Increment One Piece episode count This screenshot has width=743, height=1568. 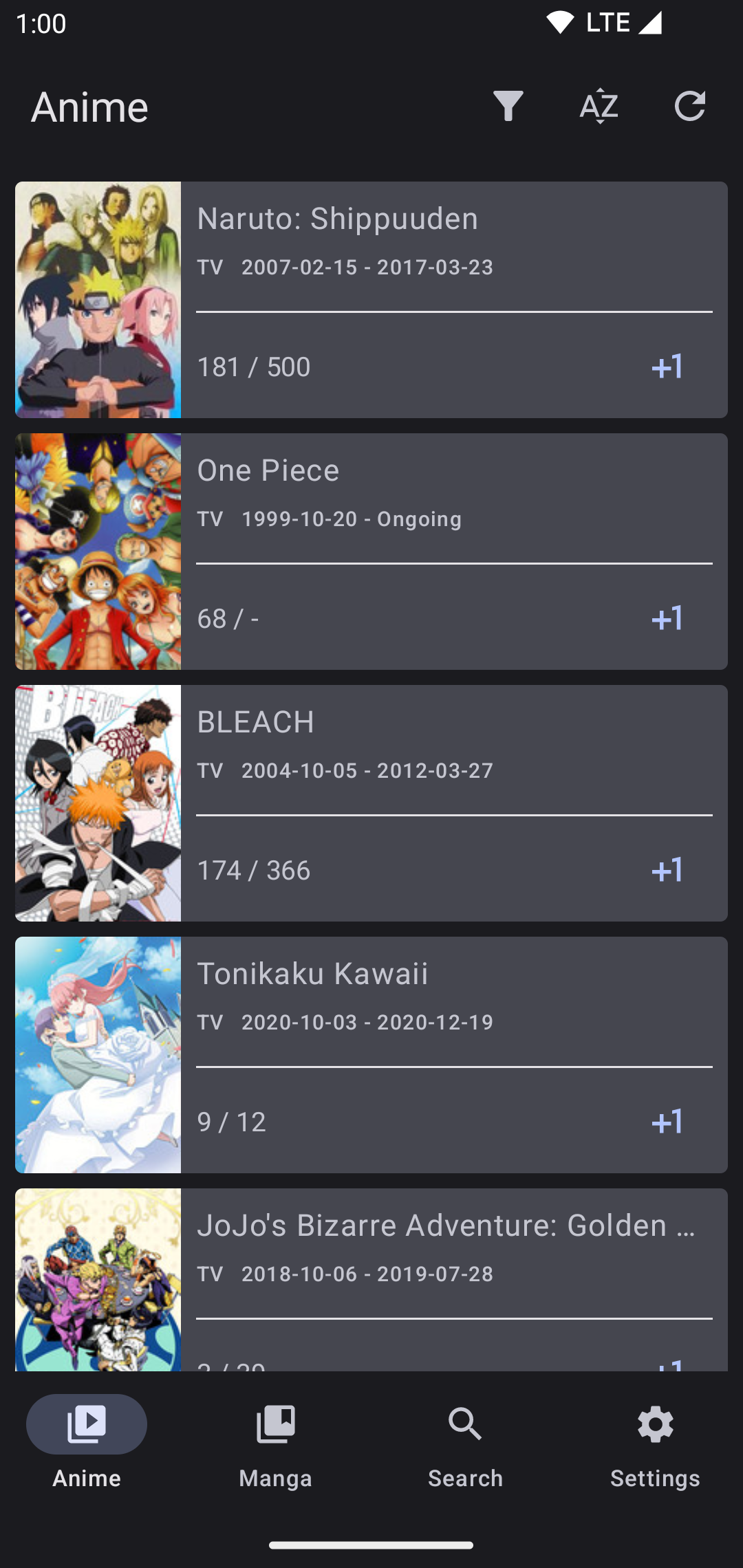click(667, 618)
